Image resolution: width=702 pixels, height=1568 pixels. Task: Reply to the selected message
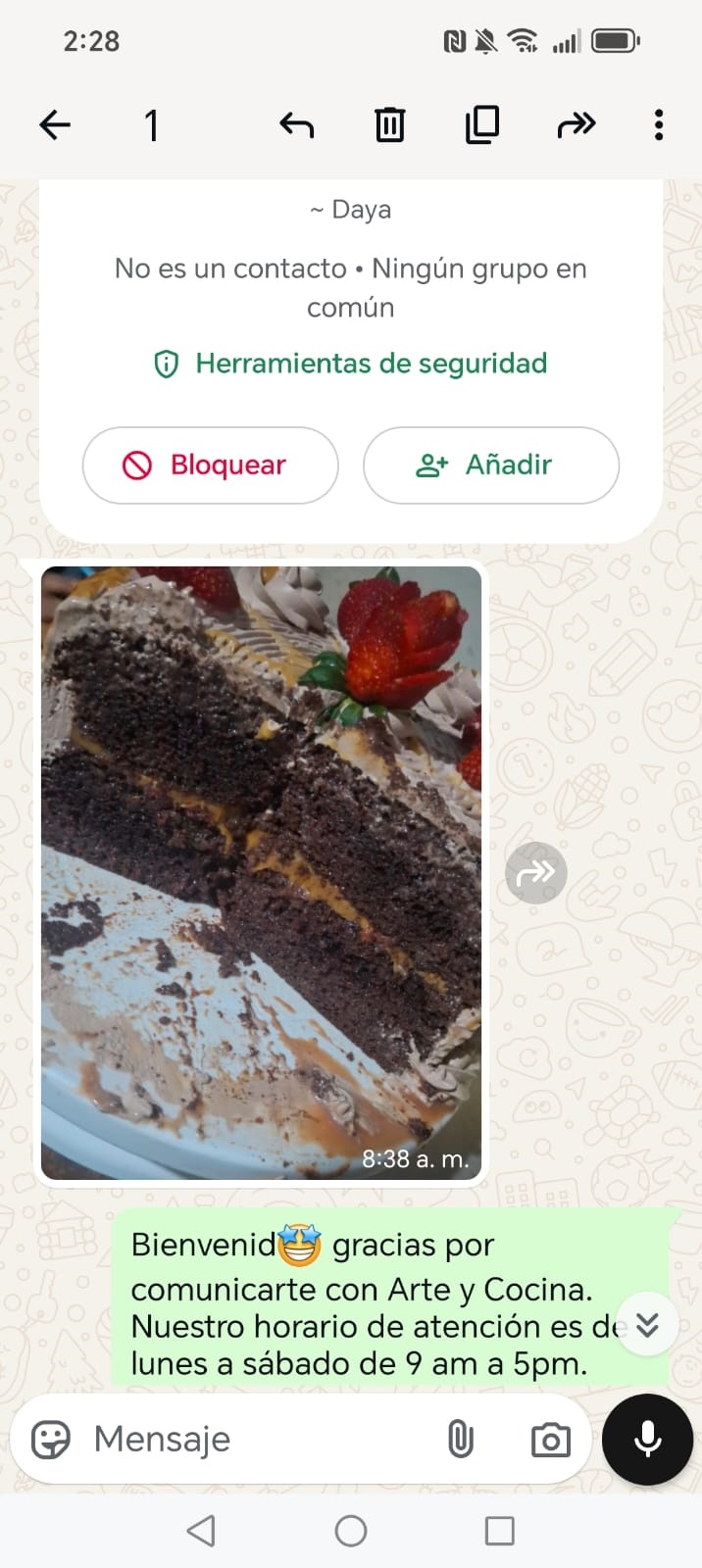point(296,124)
